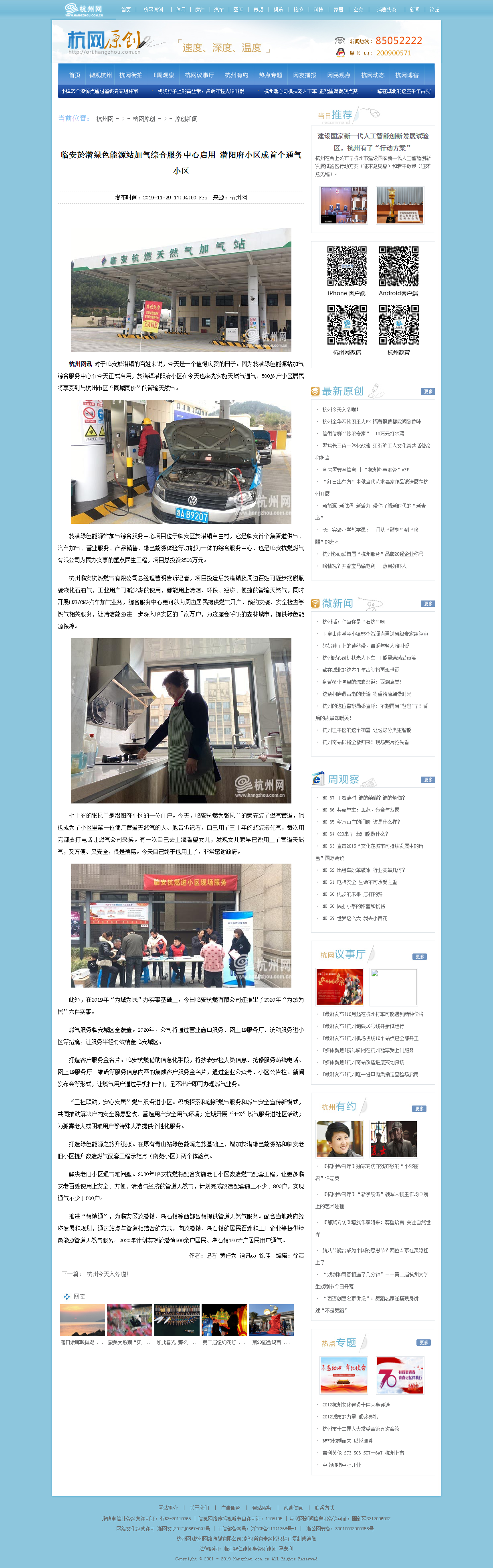Open 联系方式 in the footer
The height and width of the screenshot is (1568, 493).
324,1508
